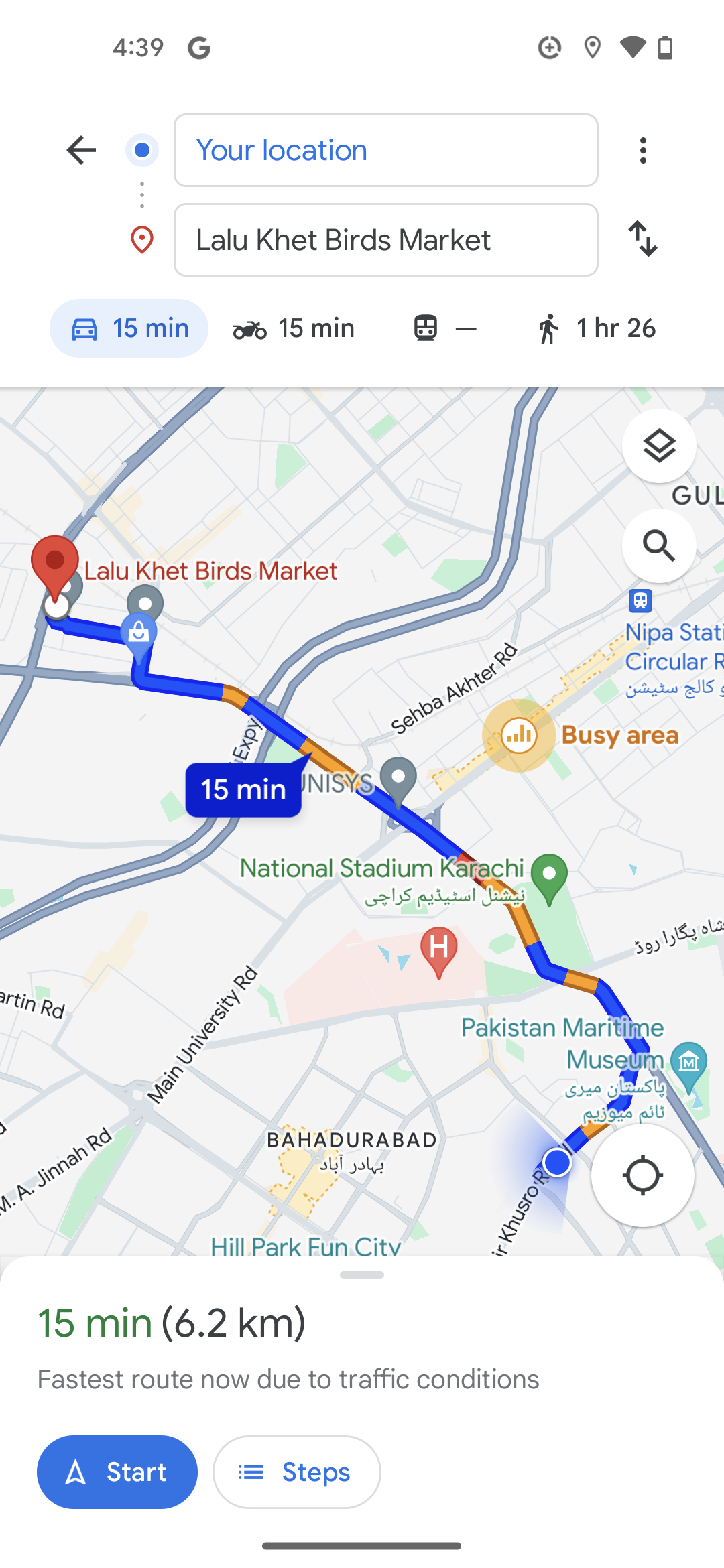Expand the route details sheet handle

pos(362,1275)
